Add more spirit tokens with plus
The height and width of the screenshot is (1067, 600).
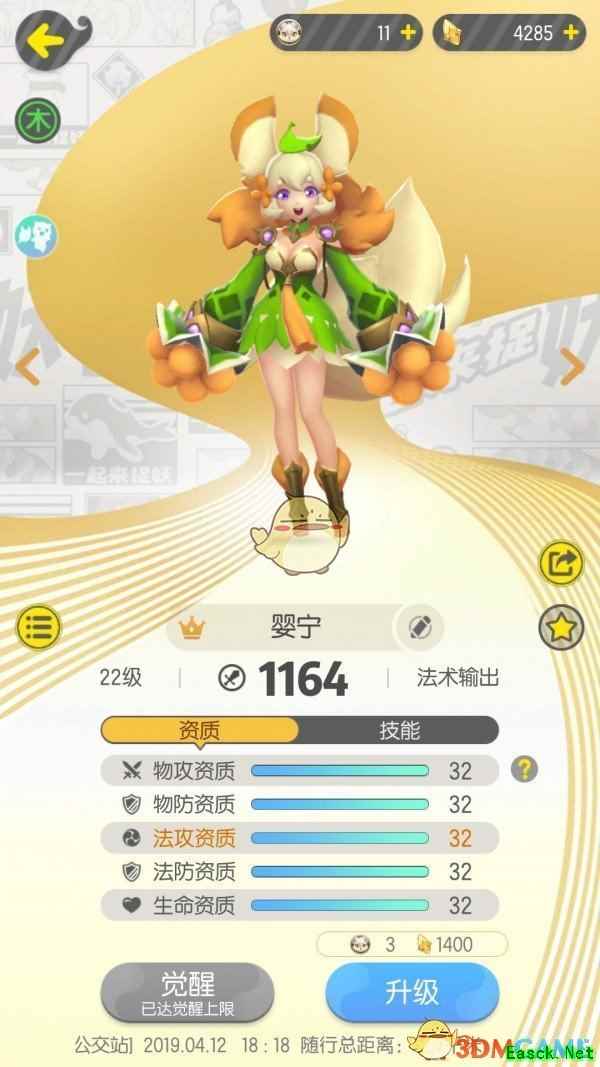pos(407,33)
